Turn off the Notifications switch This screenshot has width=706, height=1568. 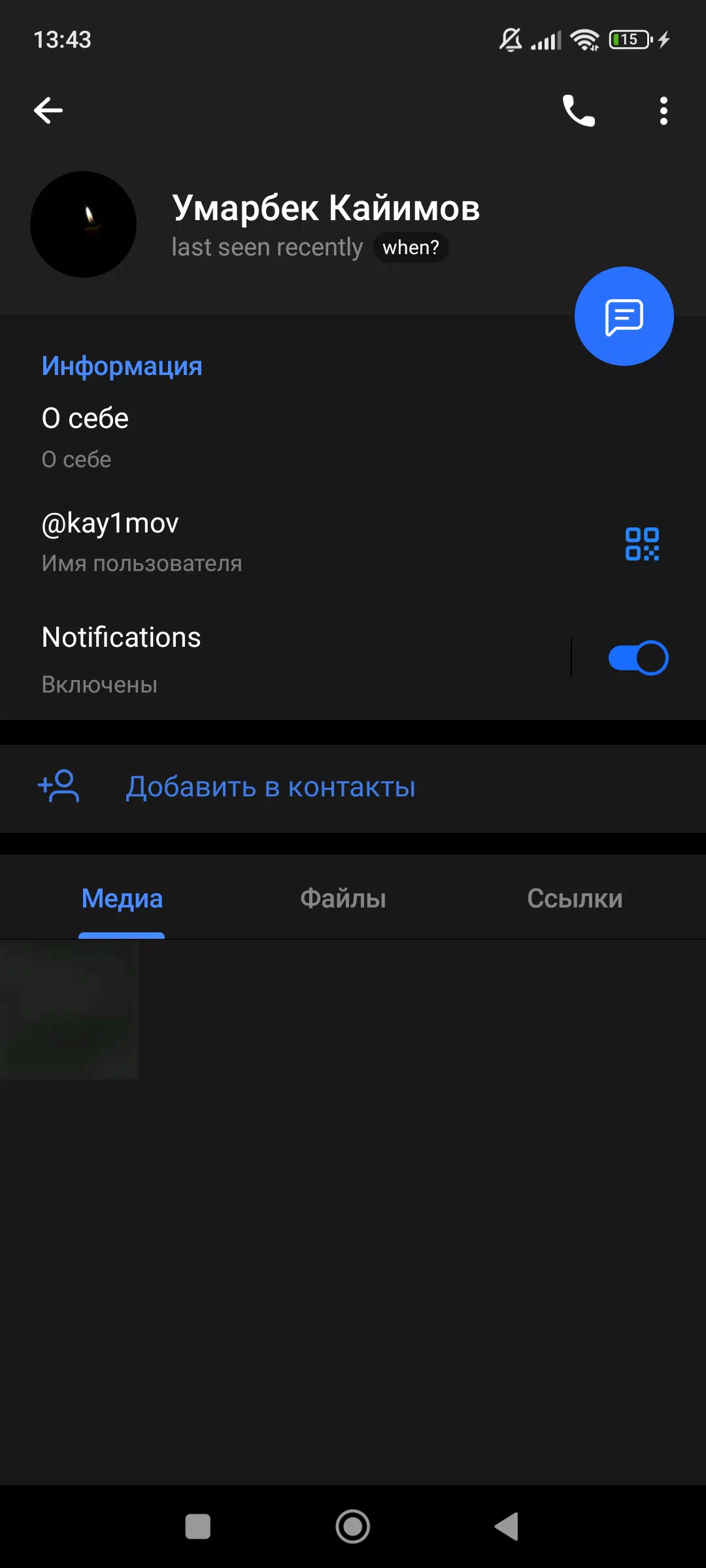pos(638,658)
